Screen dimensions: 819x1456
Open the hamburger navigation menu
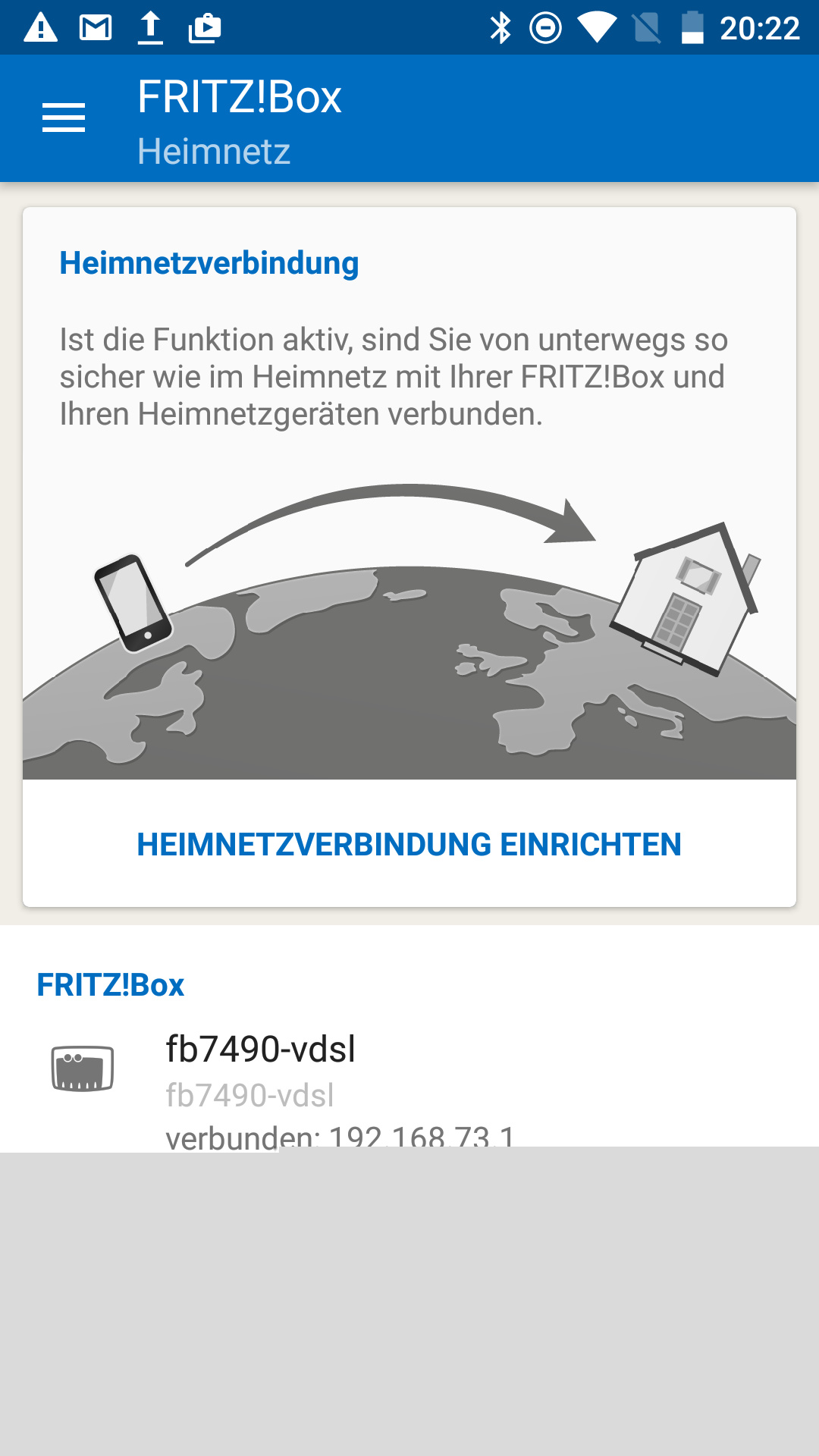(x=64, y=118)
